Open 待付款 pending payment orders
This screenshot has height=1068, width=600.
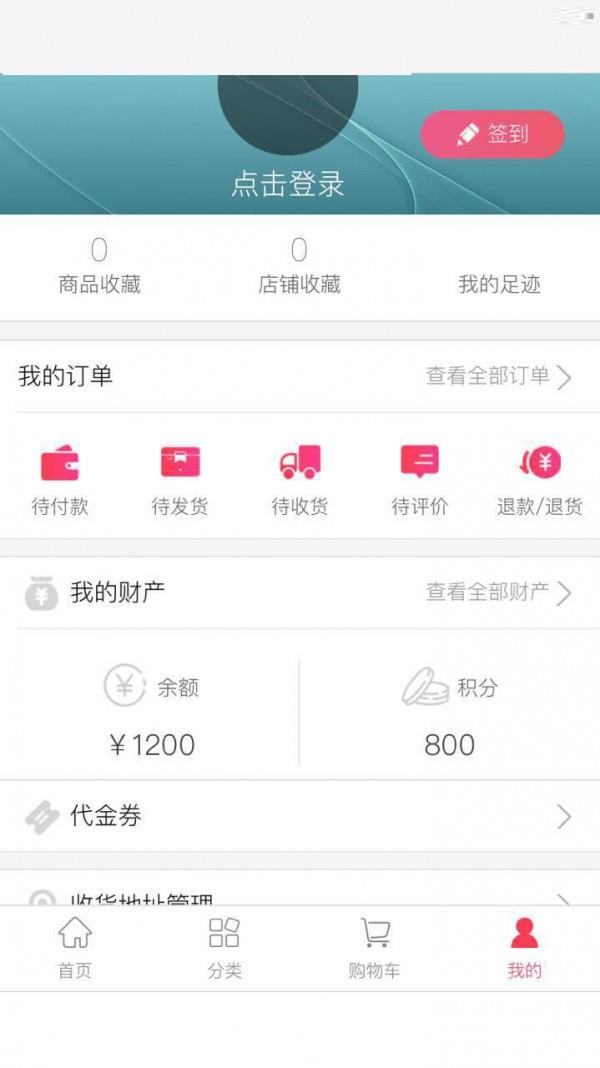point(60,480)
